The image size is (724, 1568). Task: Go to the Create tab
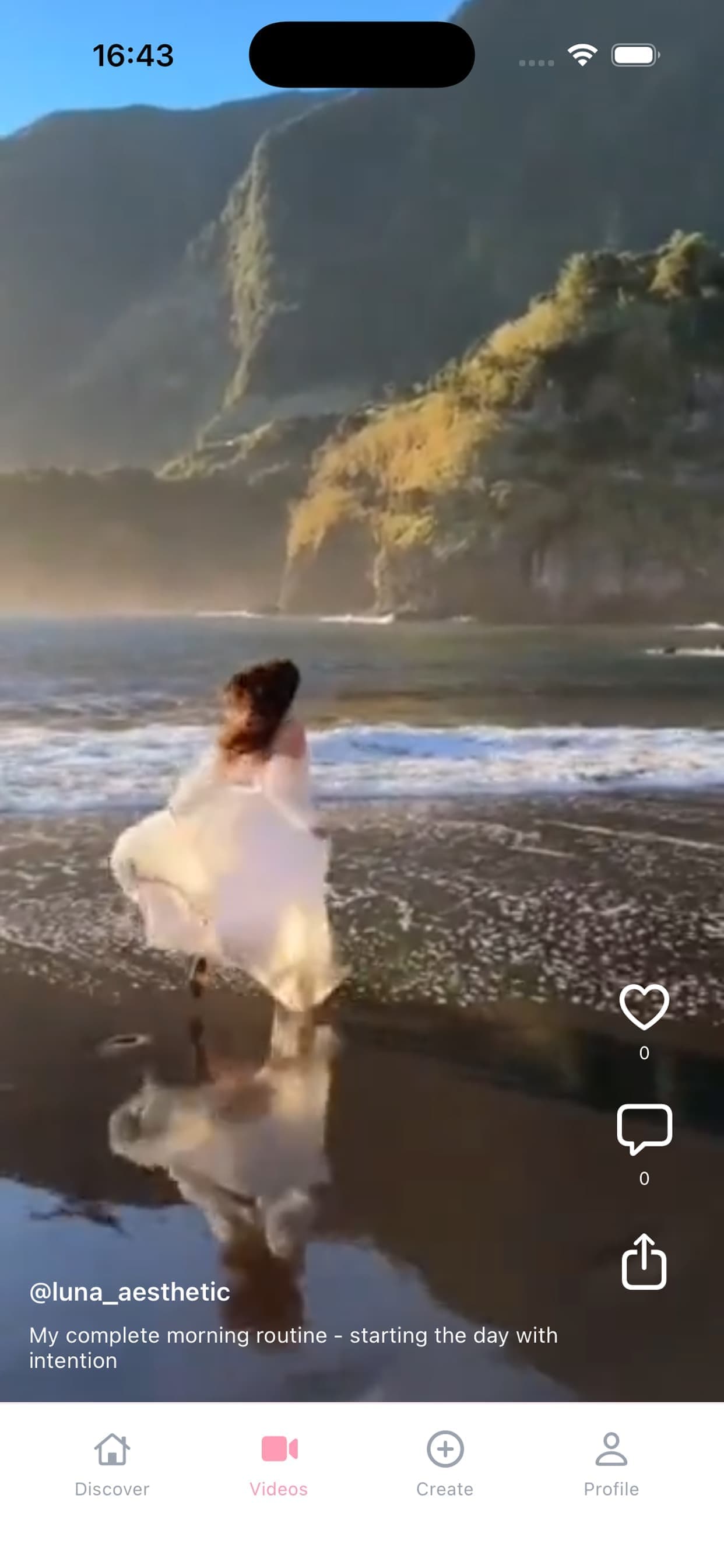[445, 1462]
